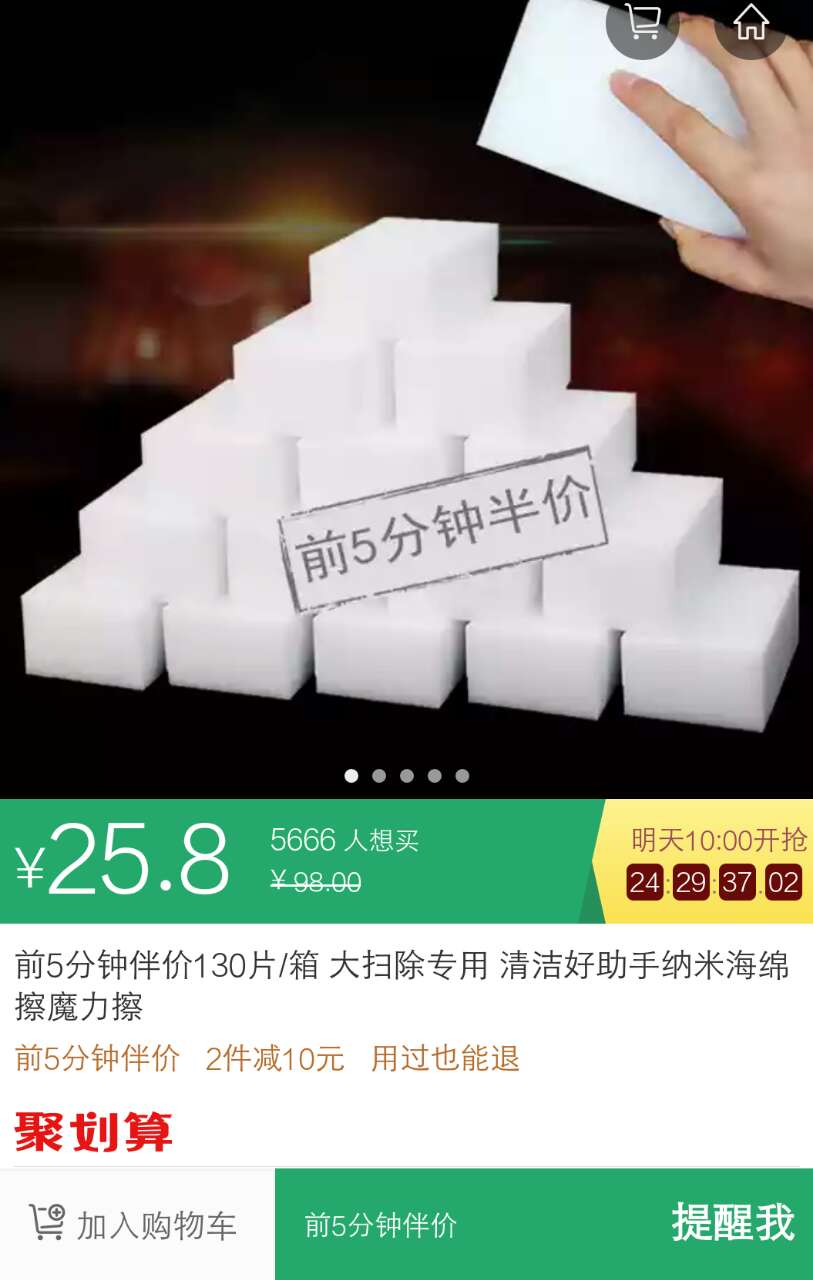Viewport: 813px width, 1280px height.
Task: Open the shopping cart icon
Action: (x=644, y=24)
